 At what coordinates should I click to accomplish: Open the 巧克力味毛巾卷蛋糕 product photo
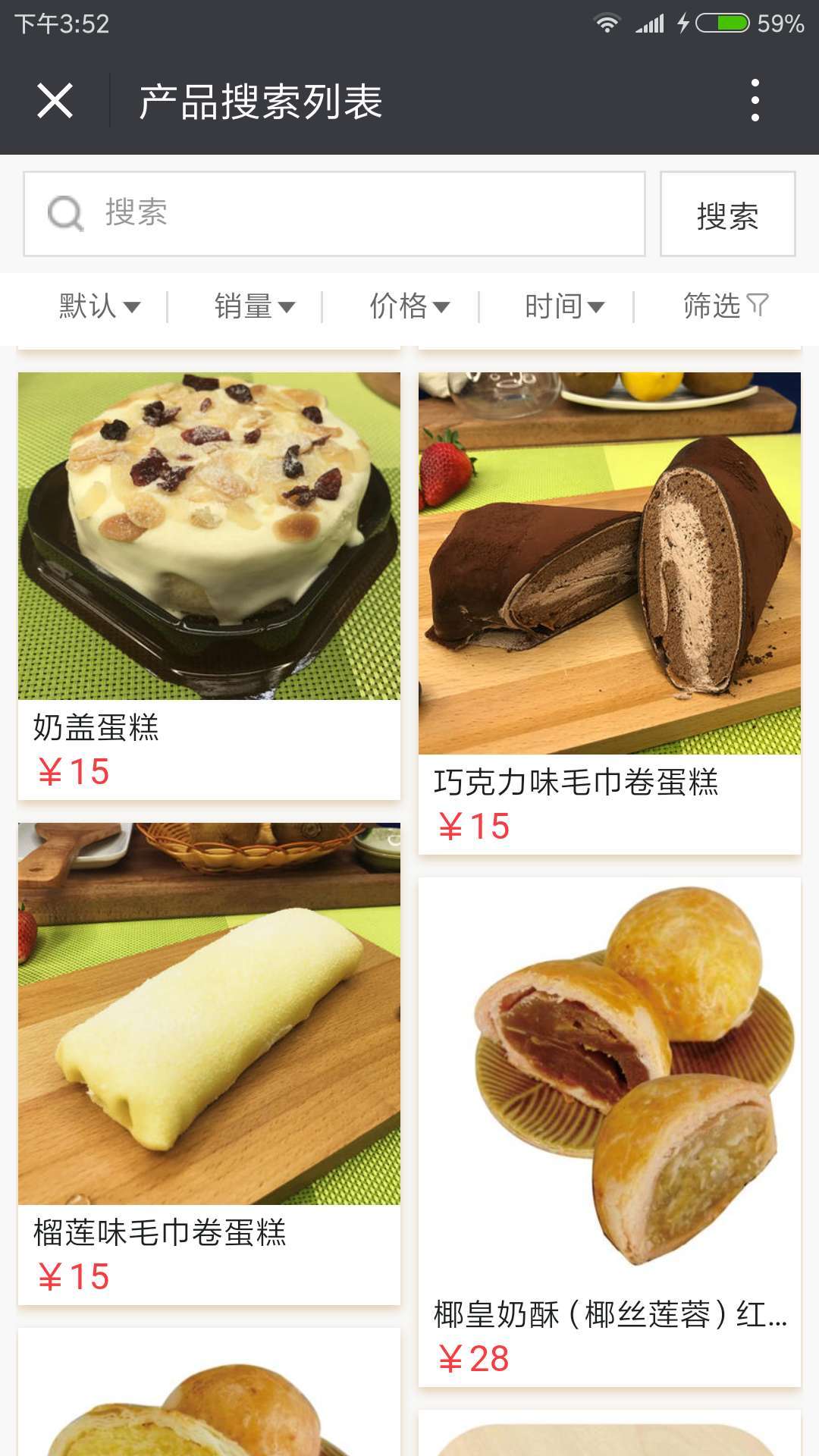[x=607, y=554]
